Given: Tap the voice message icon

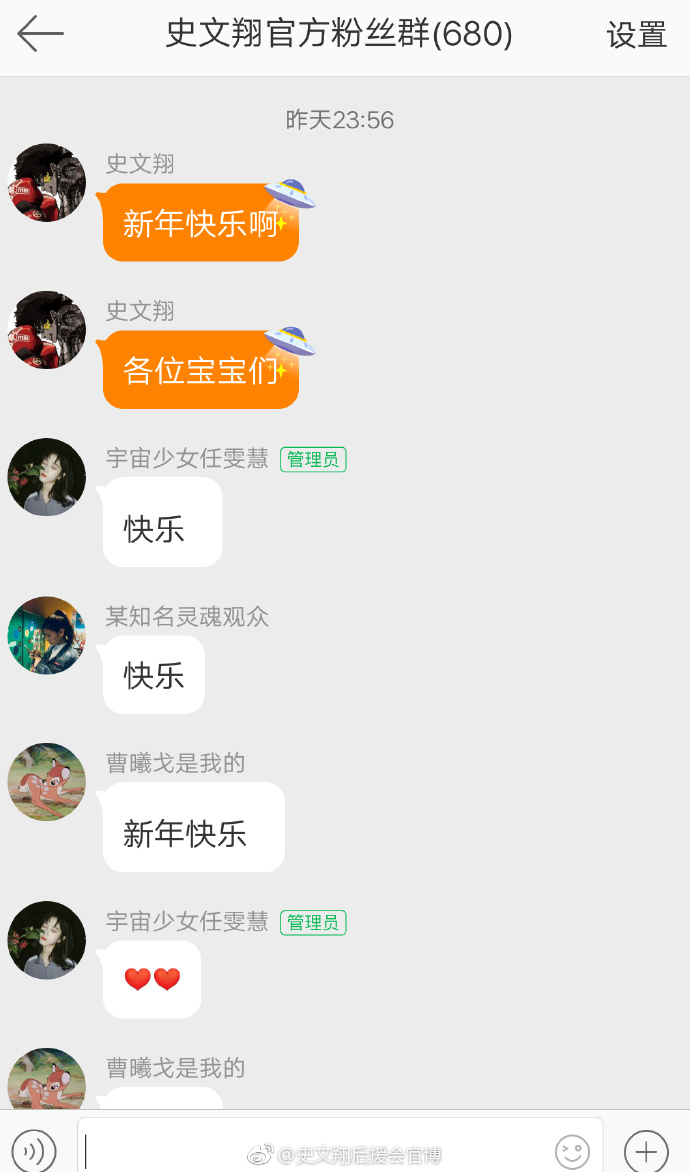Looking at the screenshot, I should 33,1149.
